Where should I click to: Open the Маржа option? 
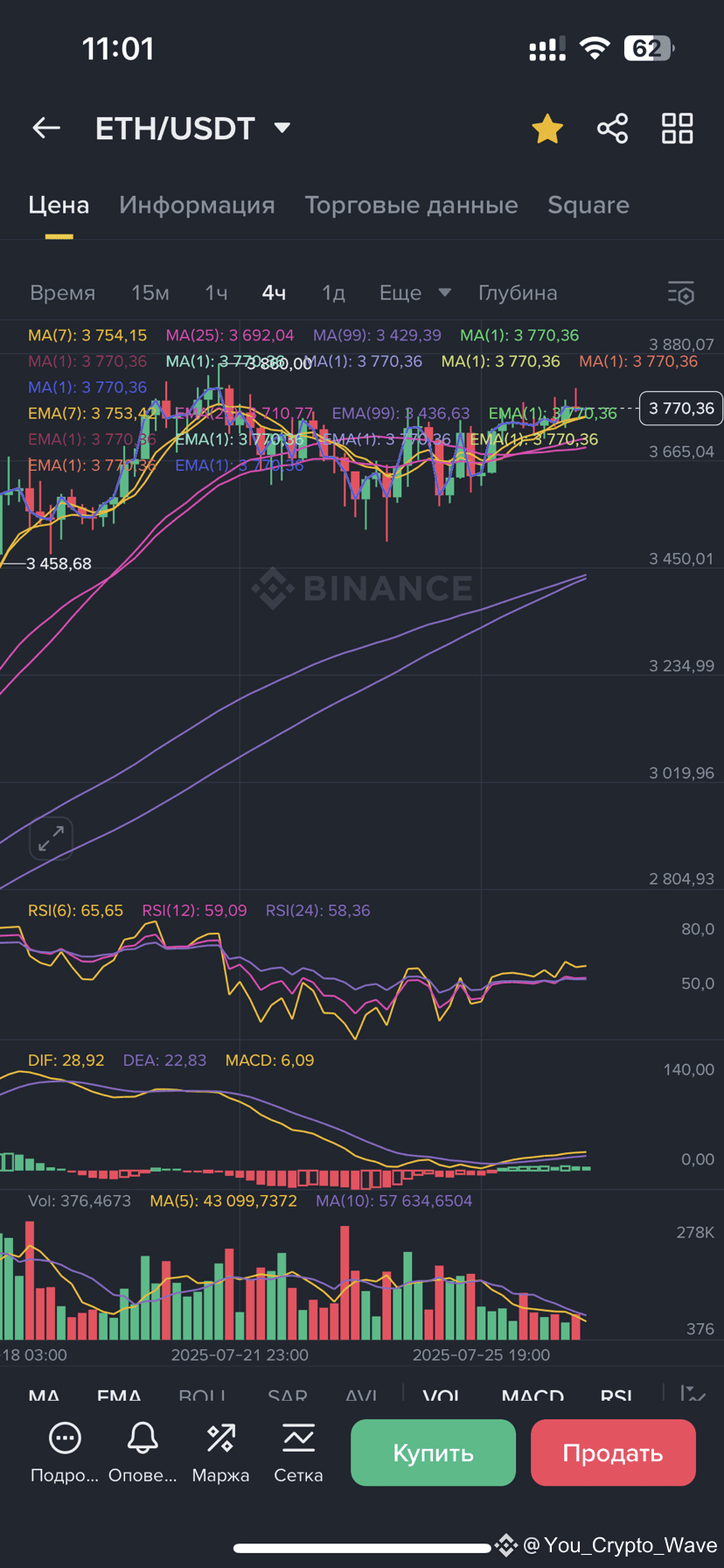pyautogui.click(x=220, y=1452)
